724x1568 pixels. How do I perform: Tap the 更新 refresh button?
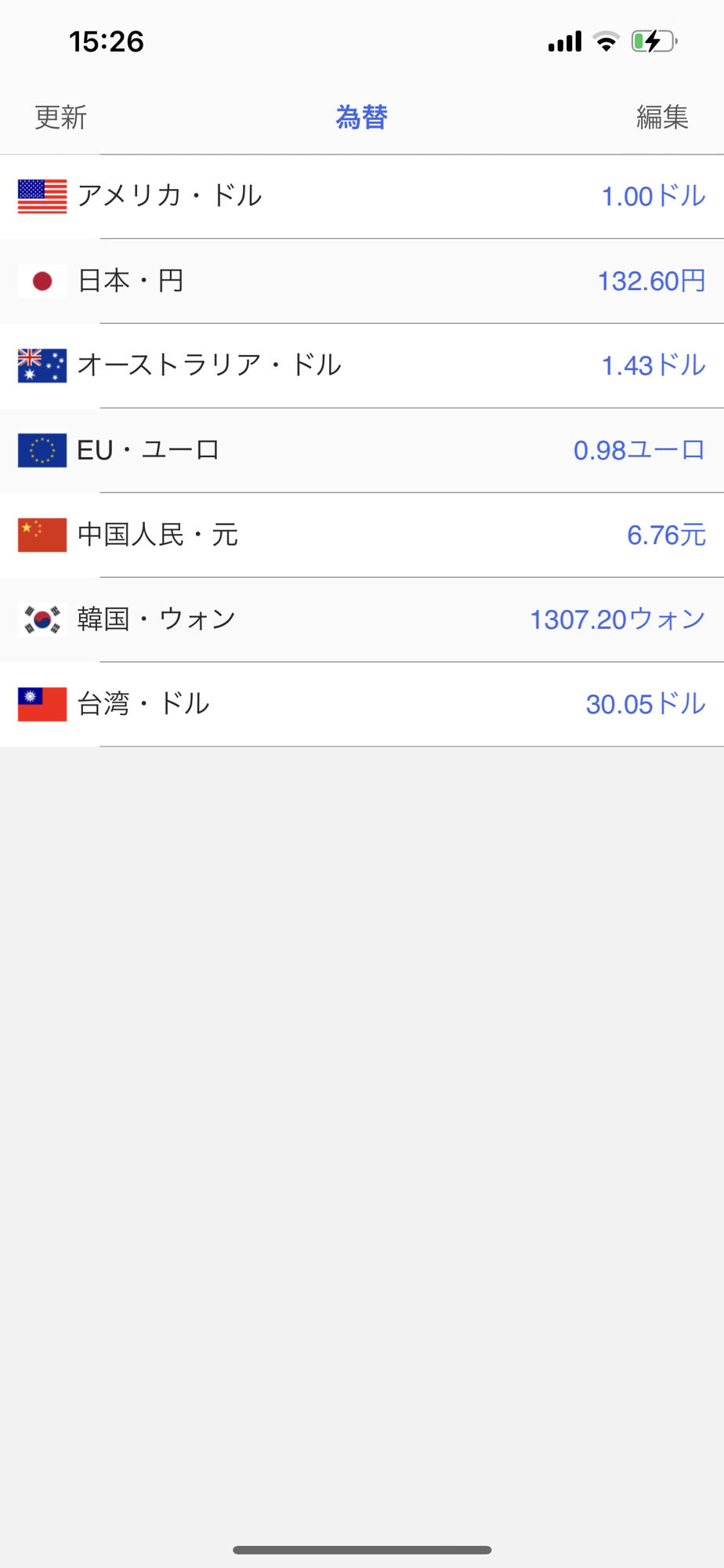[60, 118]
